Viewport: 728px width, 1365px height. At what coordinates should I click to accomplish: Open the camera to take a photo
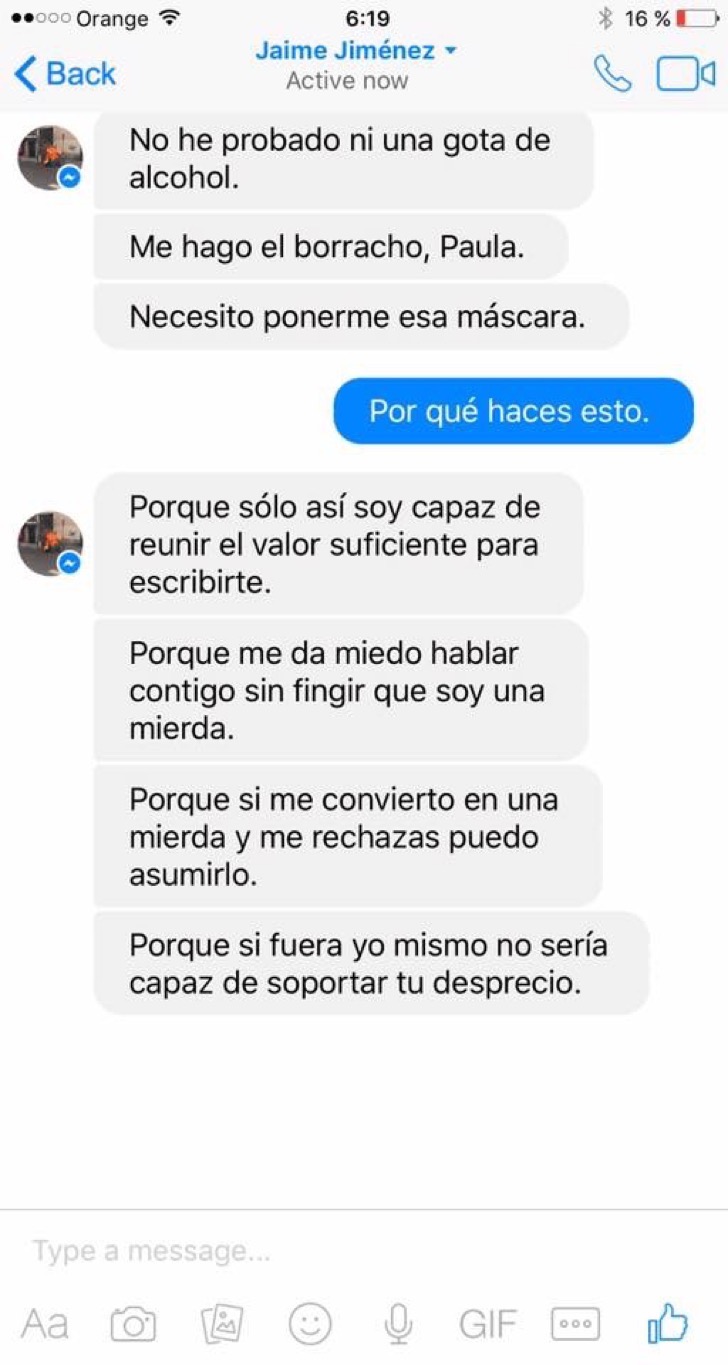(132, 1325)
